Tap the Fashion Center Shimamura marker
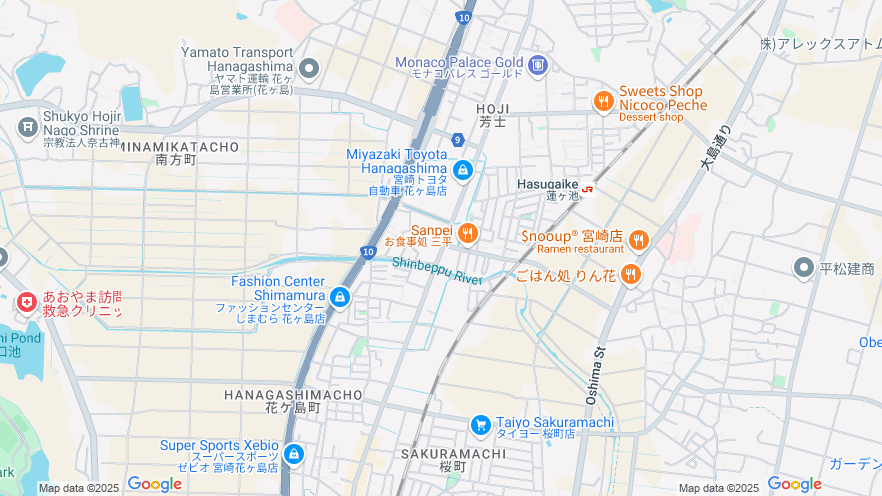Viewport: 882px width, 496px height. coord(340,297)
